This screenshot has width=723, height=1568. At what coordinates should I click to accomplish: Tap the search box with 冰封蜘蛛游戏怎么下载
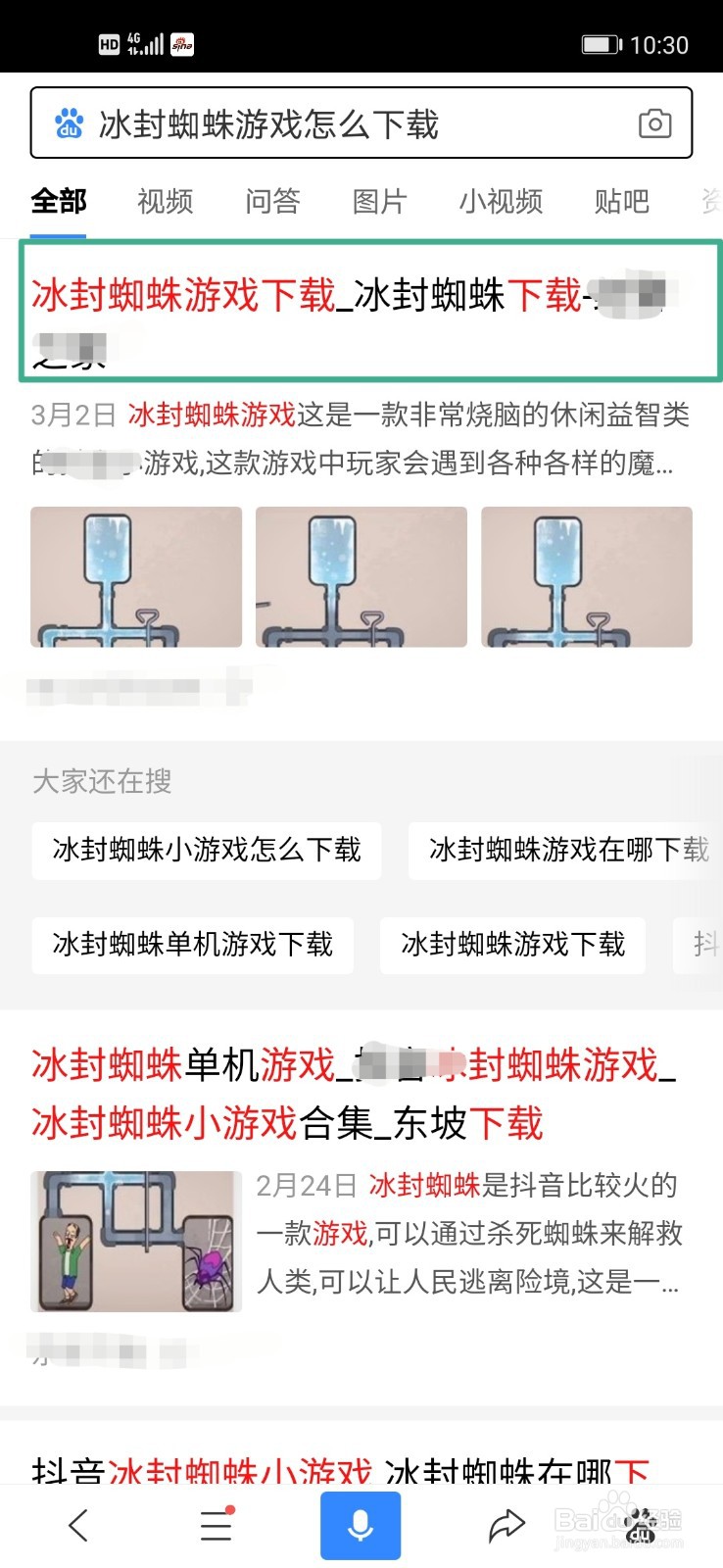tap(361, 123)
